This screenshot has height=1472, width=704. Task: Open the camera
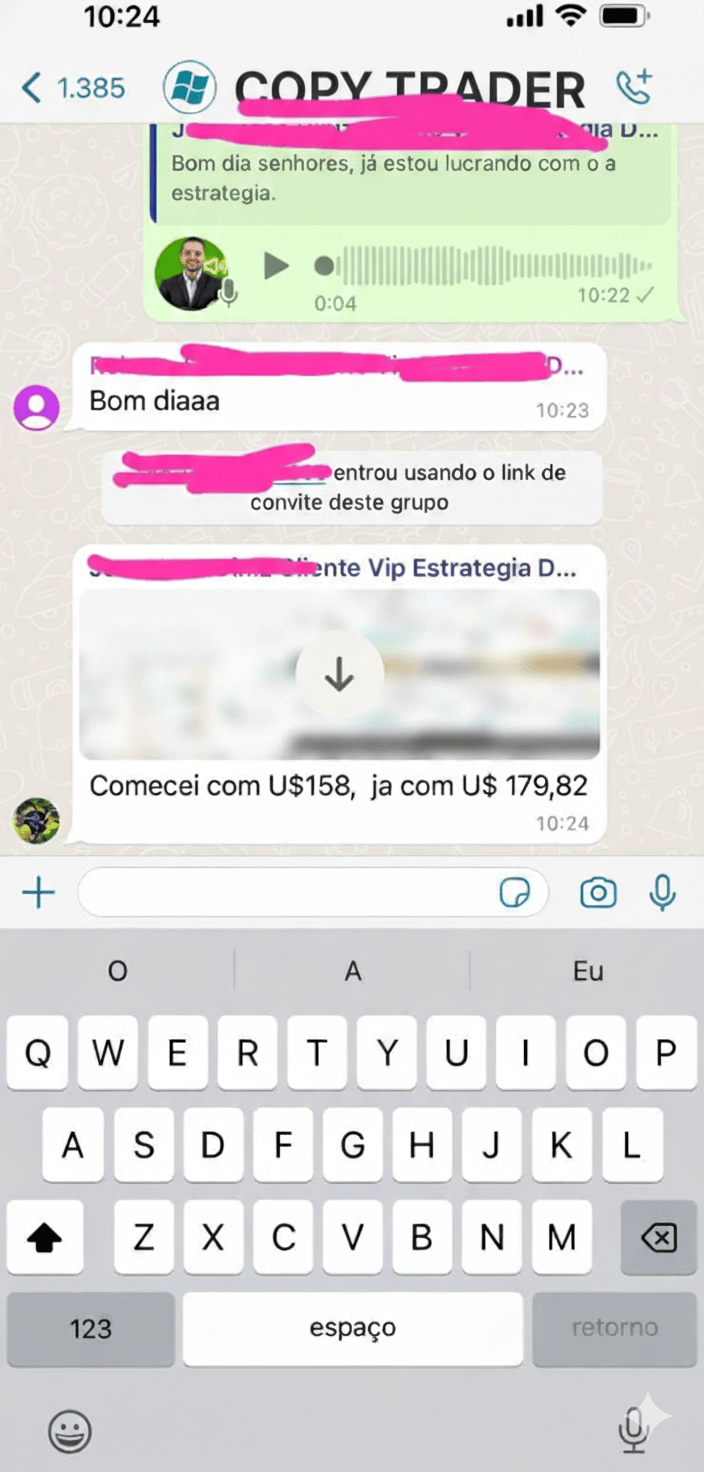tap(598, 892)
